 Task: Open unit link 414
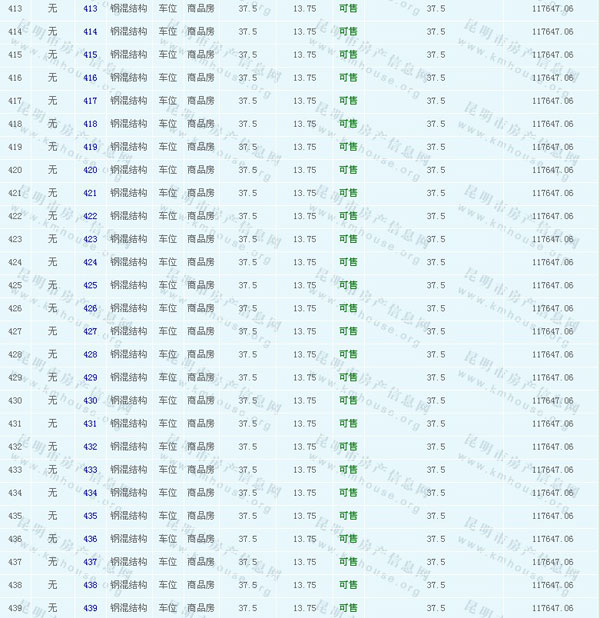[90, 32]
